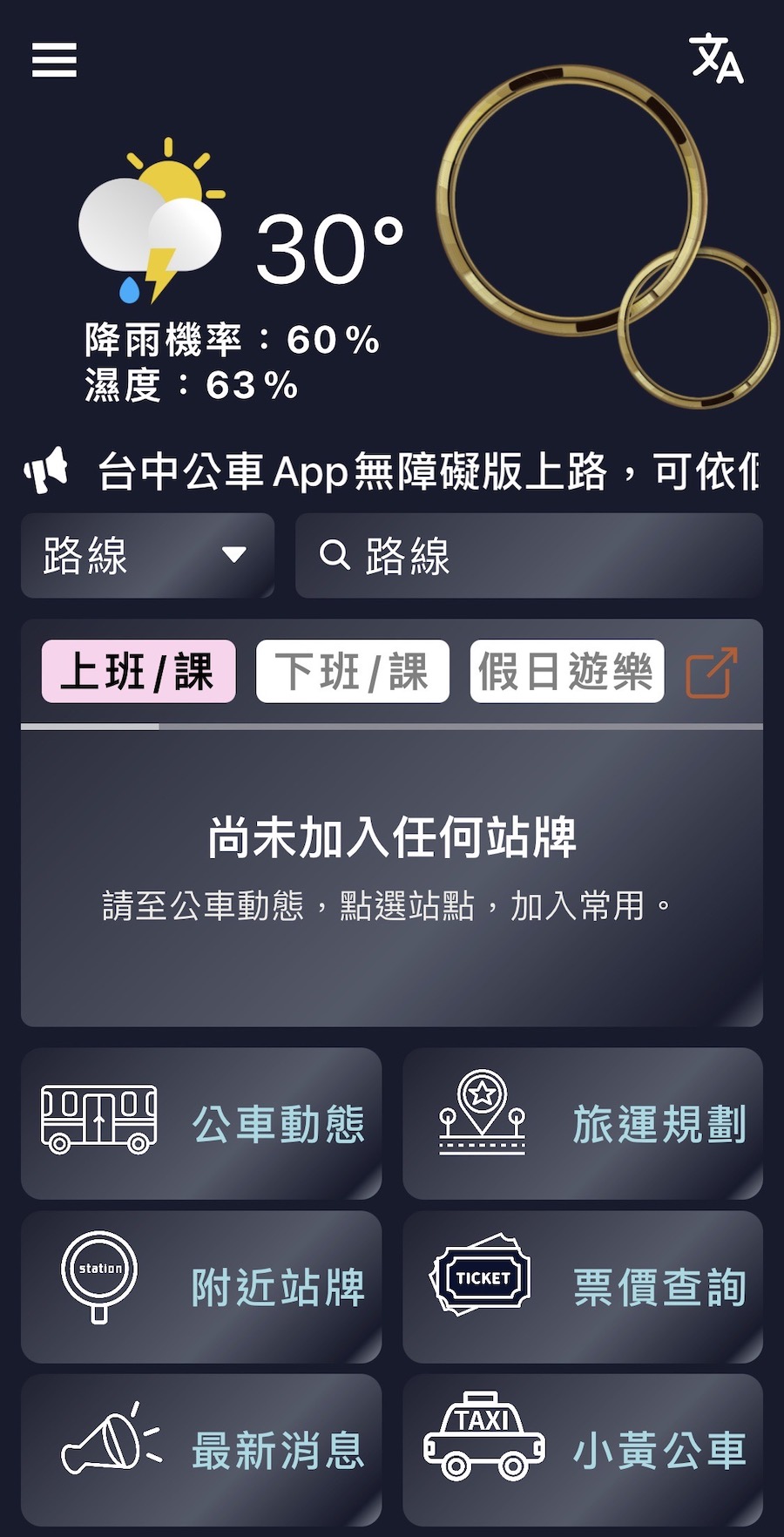Switch to the 下班/課 tab
Image resolution: width=784 pixels, height=1537 pixels.
352,671
